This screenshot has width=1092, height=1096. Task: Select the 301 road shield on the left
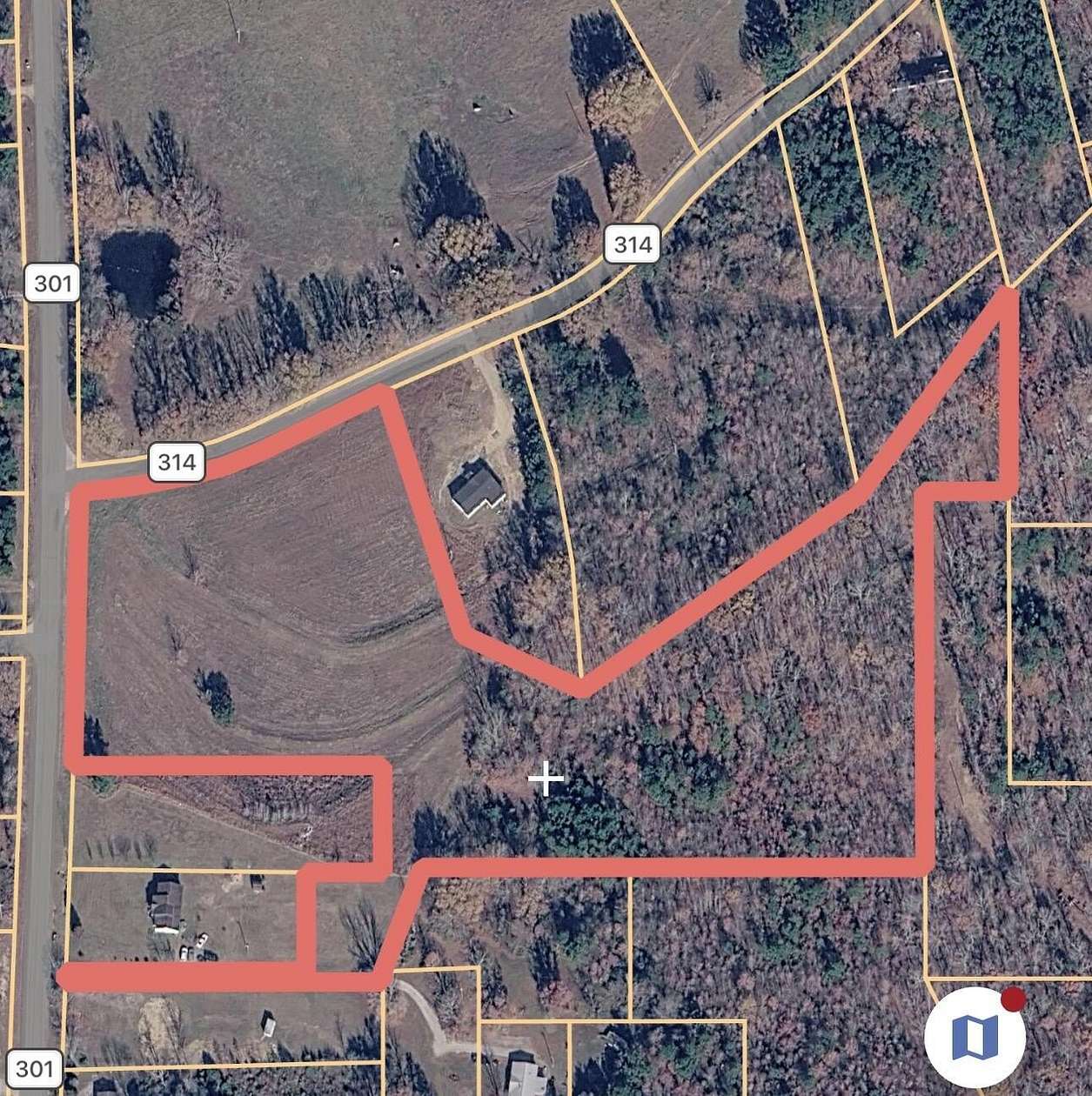click(52, 282)
